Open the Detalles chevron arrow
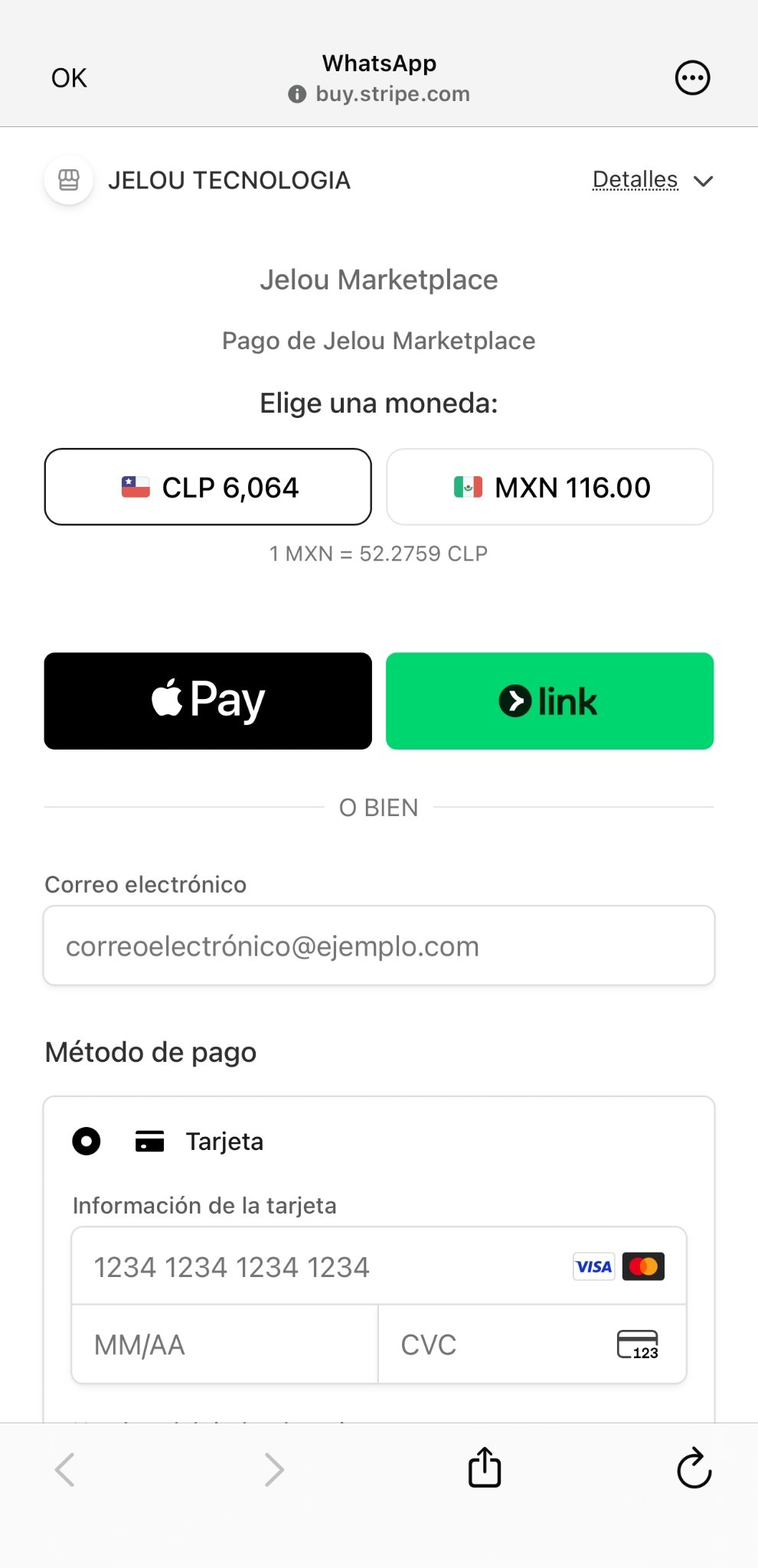Viewport: 758px width, 1568px height. pos(703,181)
